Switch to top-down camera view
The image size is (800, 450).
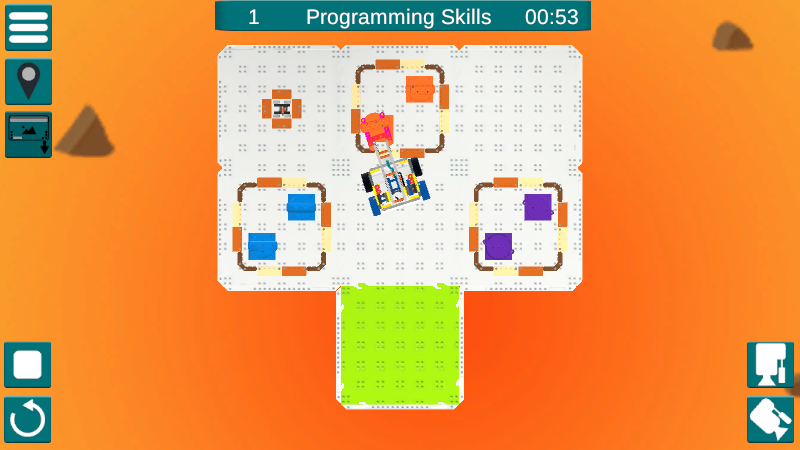tap(770, 365)
